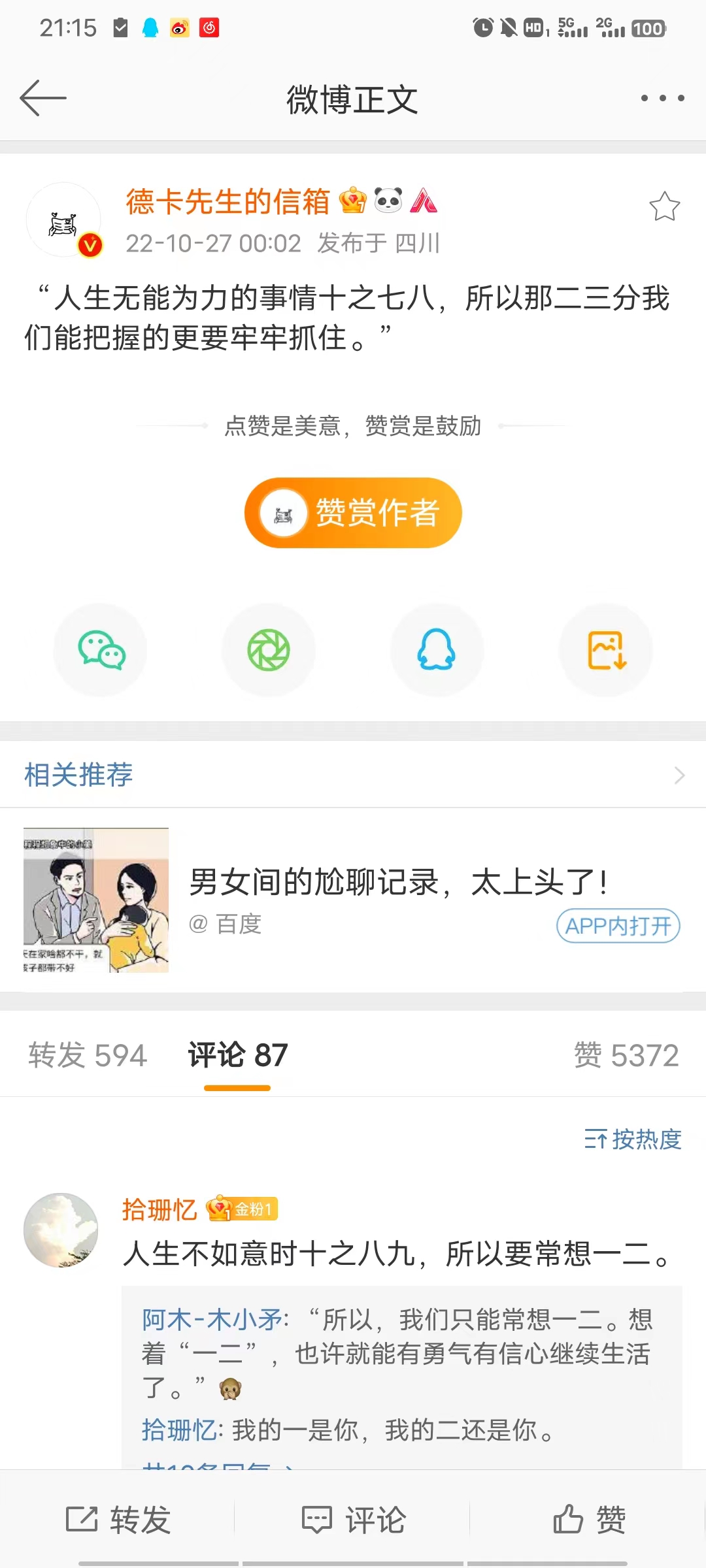Repost using the bottom 转发 button
This screenshot has height=1568, width=706.
119,1520
